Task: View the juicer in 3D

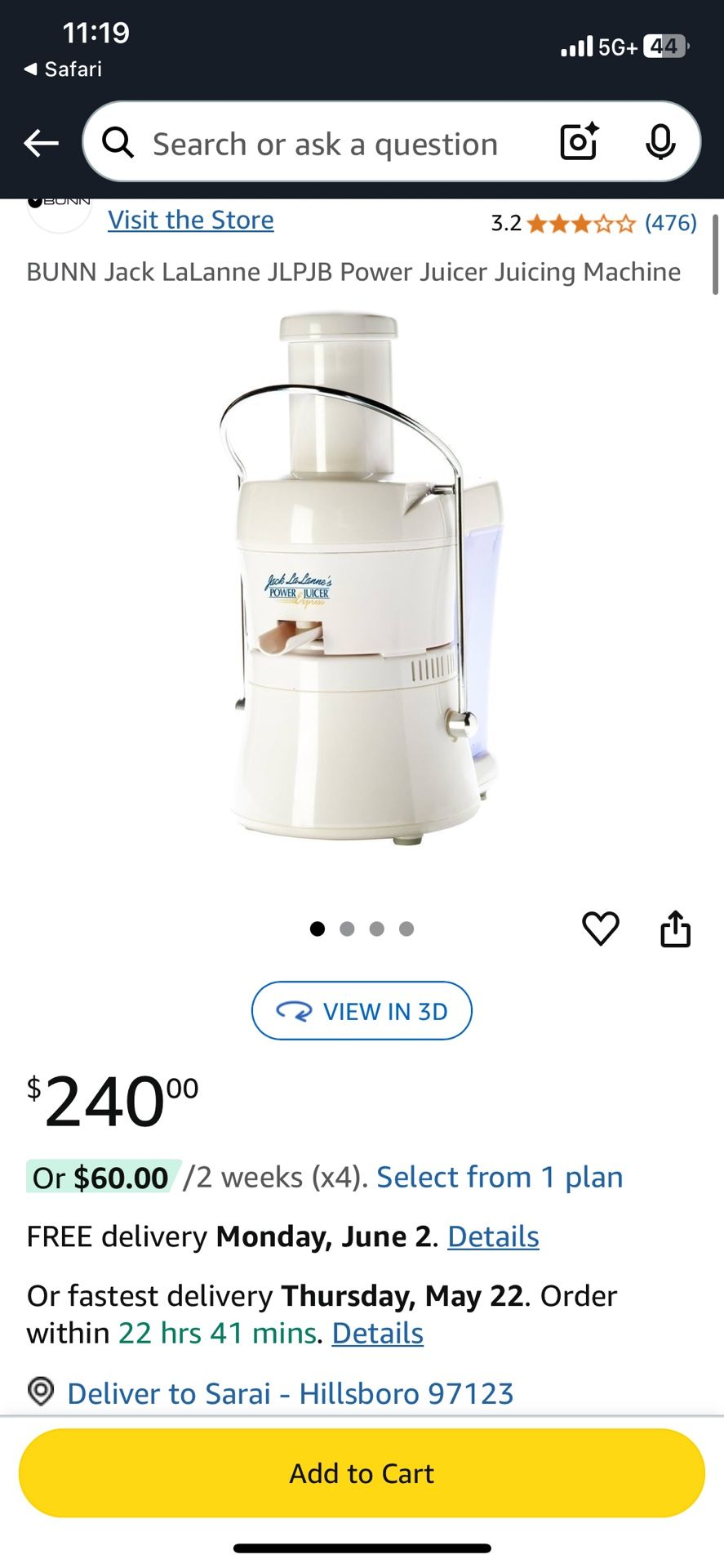Action: [362, 1011]
